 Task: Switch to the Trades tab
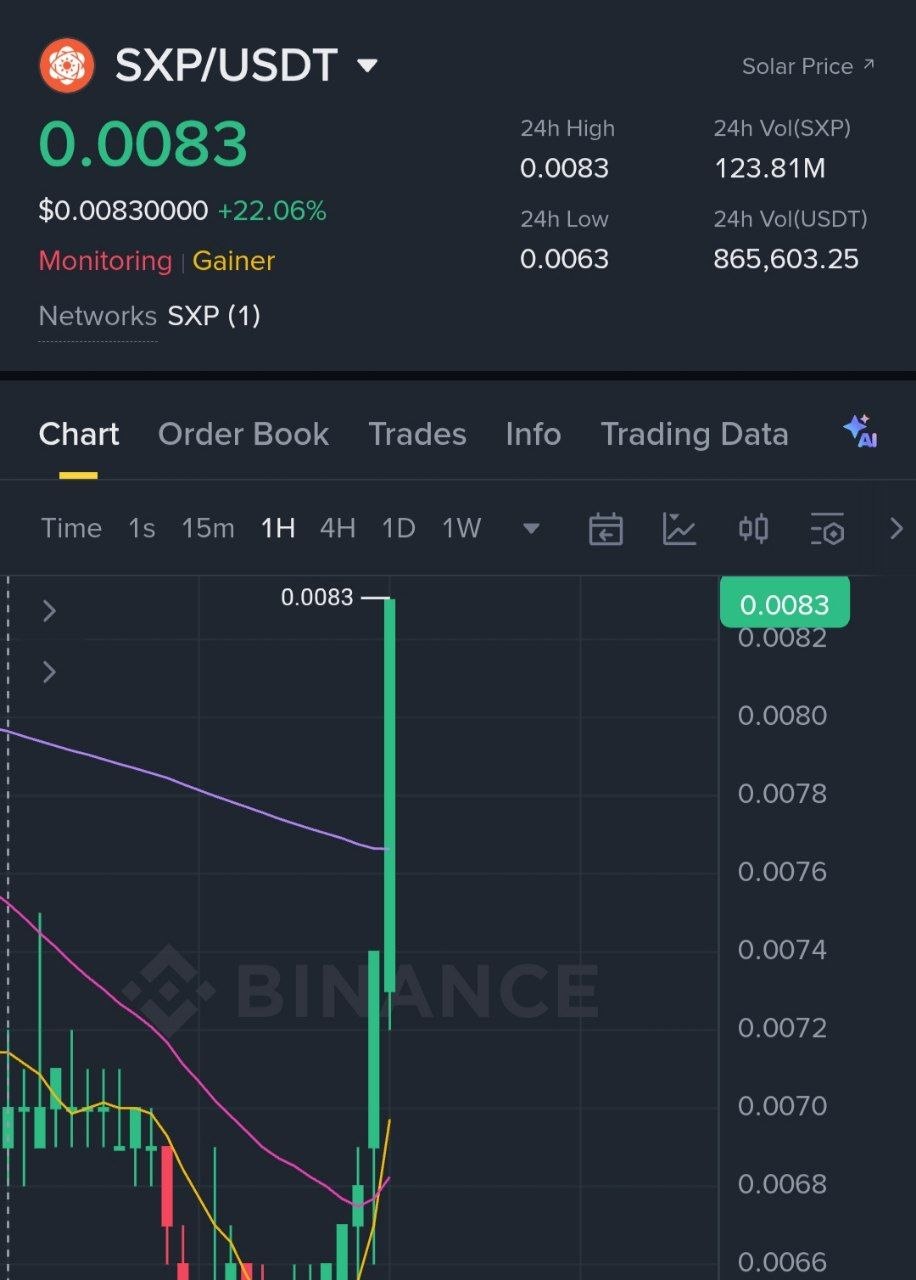pos(417,434)
